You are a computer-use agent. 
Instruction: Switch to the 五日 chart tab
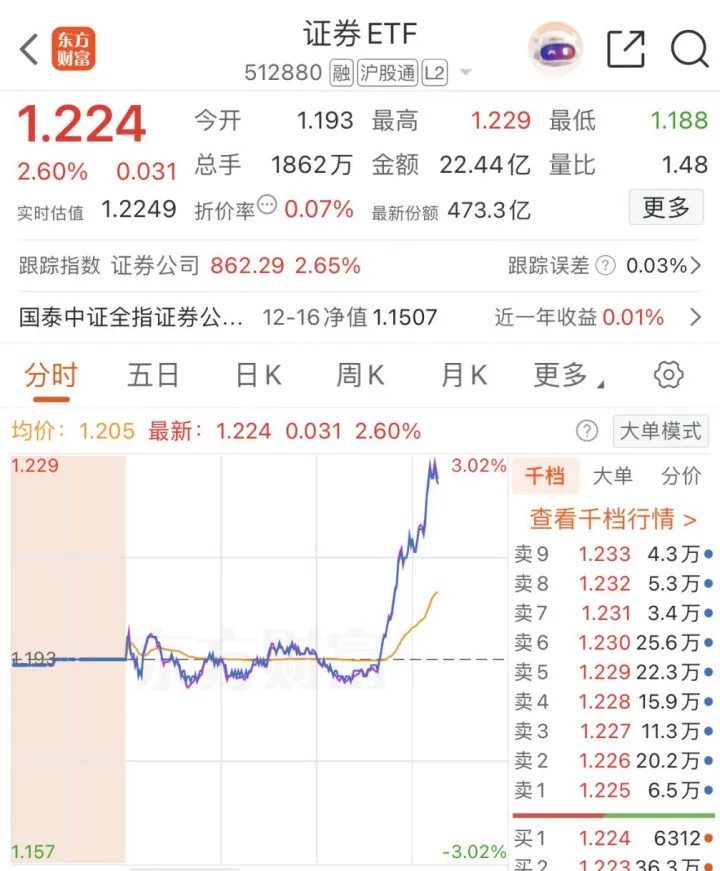click(153, 375)
